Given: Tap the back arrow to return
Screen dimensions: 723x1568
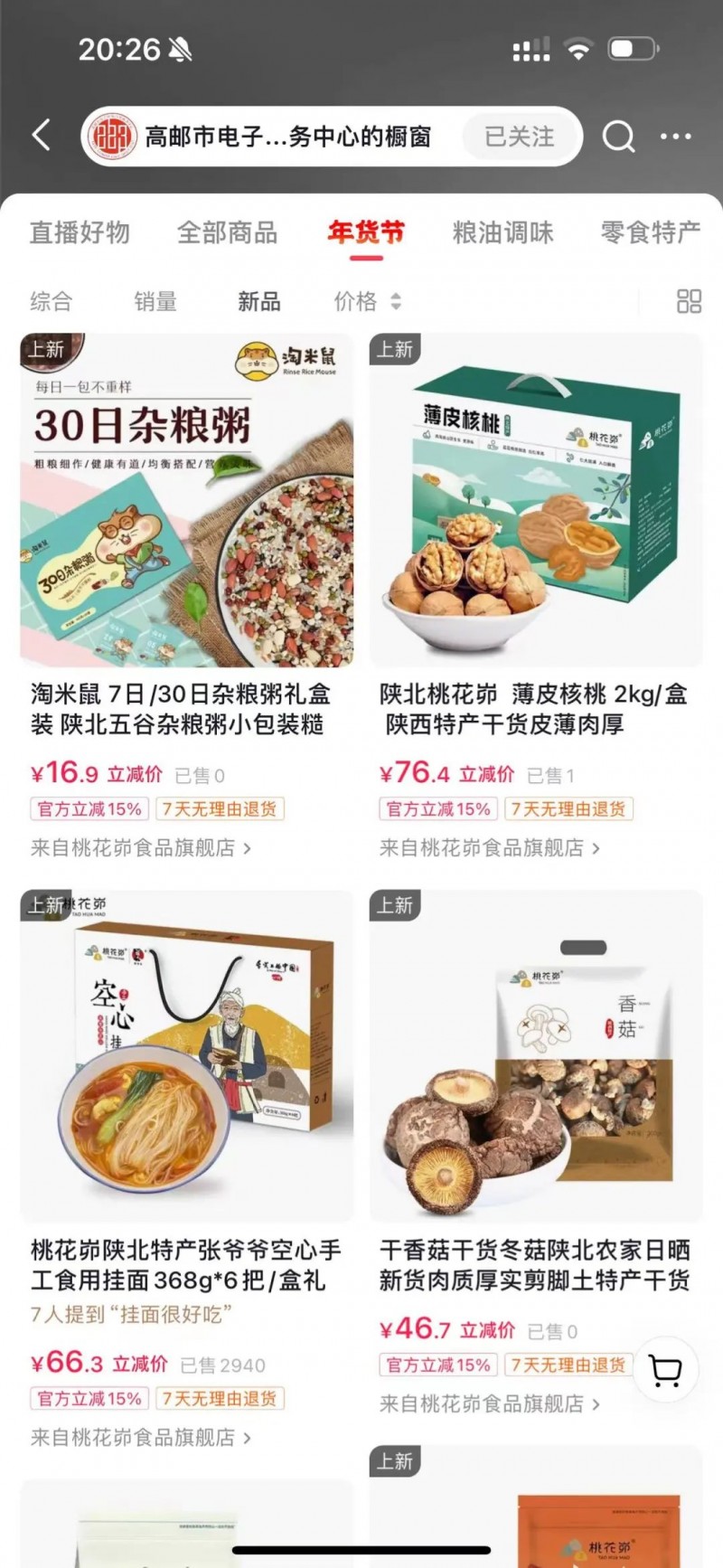Looking at the screenshot, I should (40, 134).
